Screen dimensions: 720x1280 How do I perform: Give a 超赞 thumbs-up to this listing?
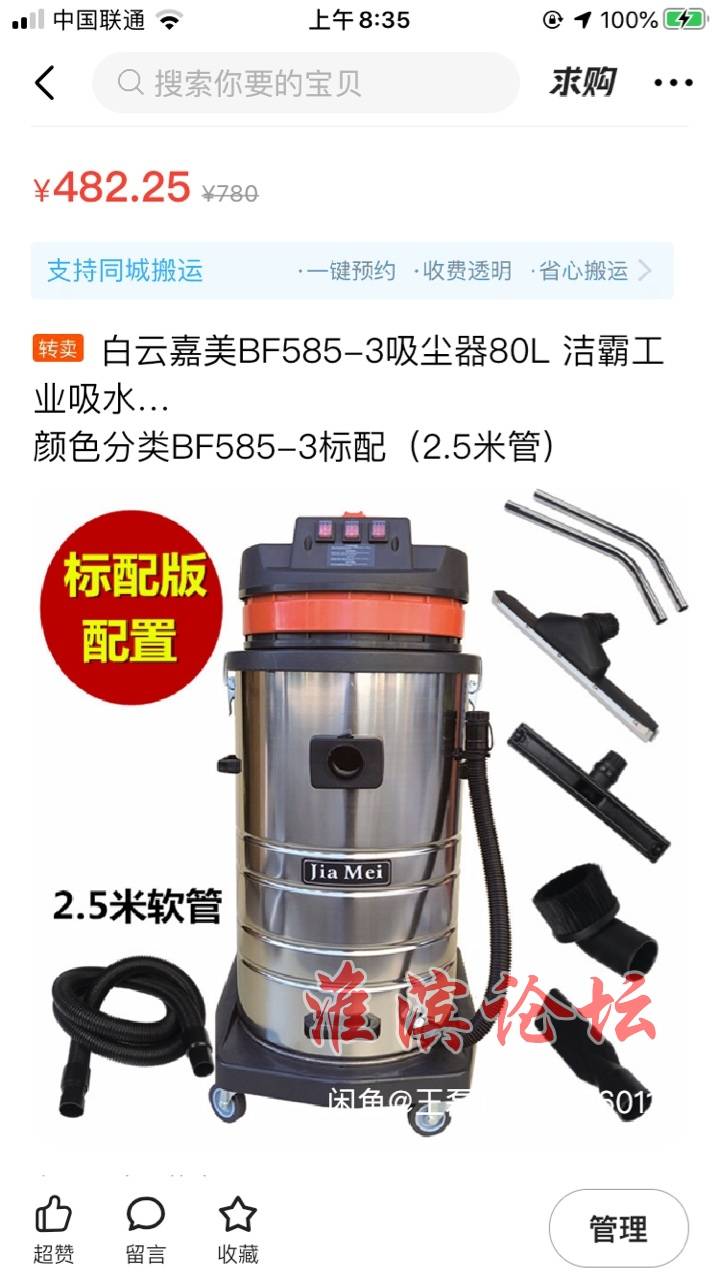tap(54, 1229)
